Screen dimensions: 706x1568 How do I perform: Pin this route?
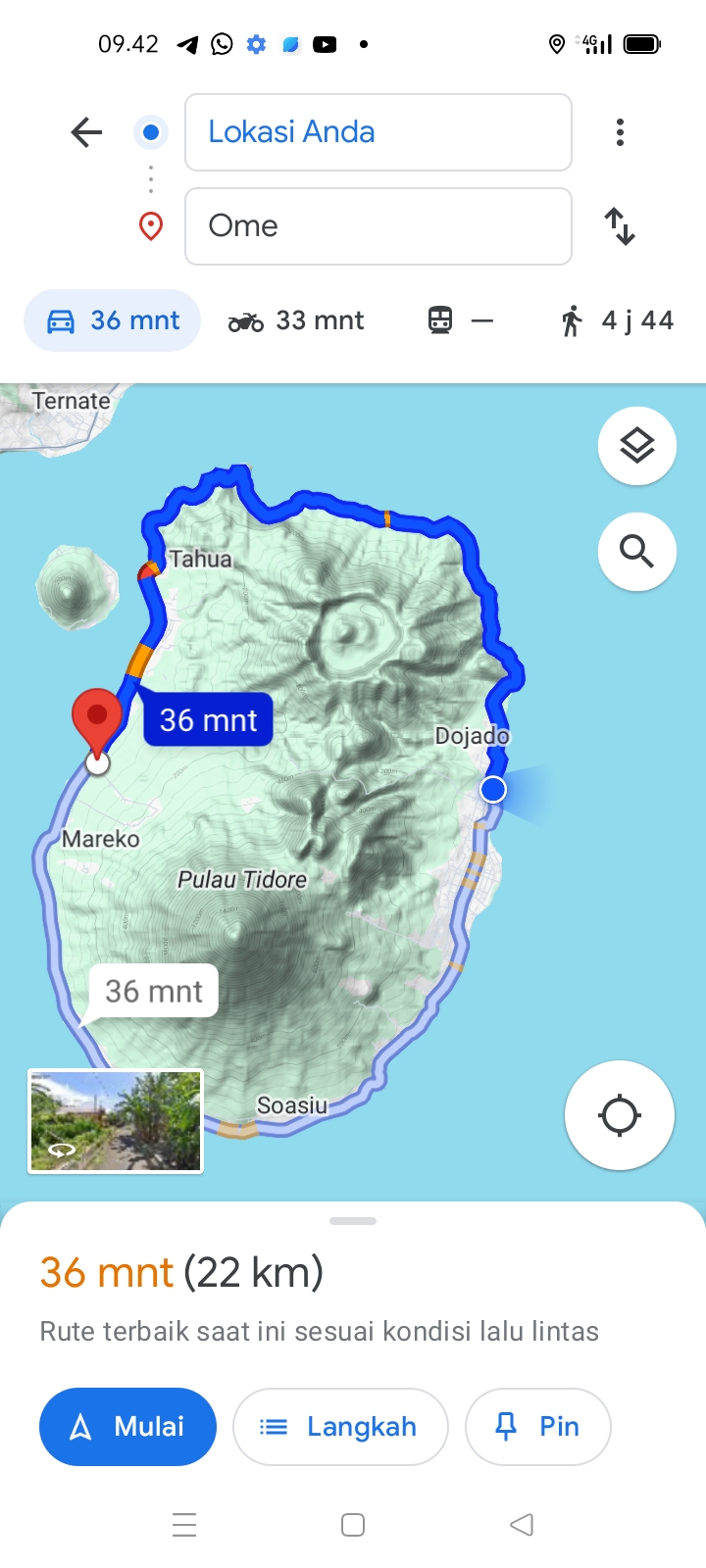[x=538, y=1427]
